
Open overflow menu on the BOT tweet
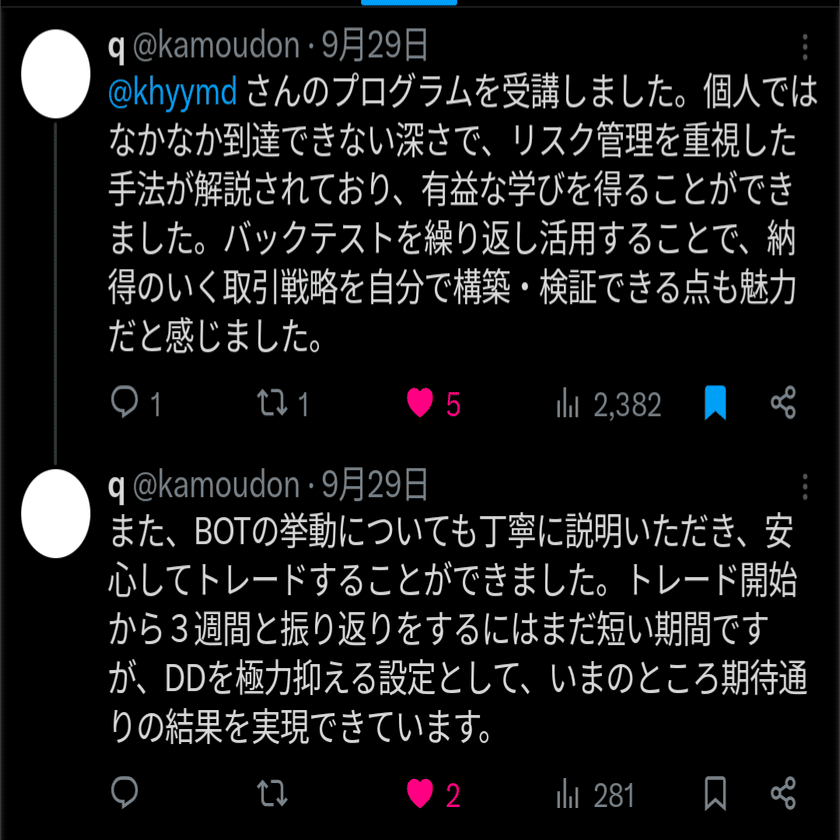point(806,487)
